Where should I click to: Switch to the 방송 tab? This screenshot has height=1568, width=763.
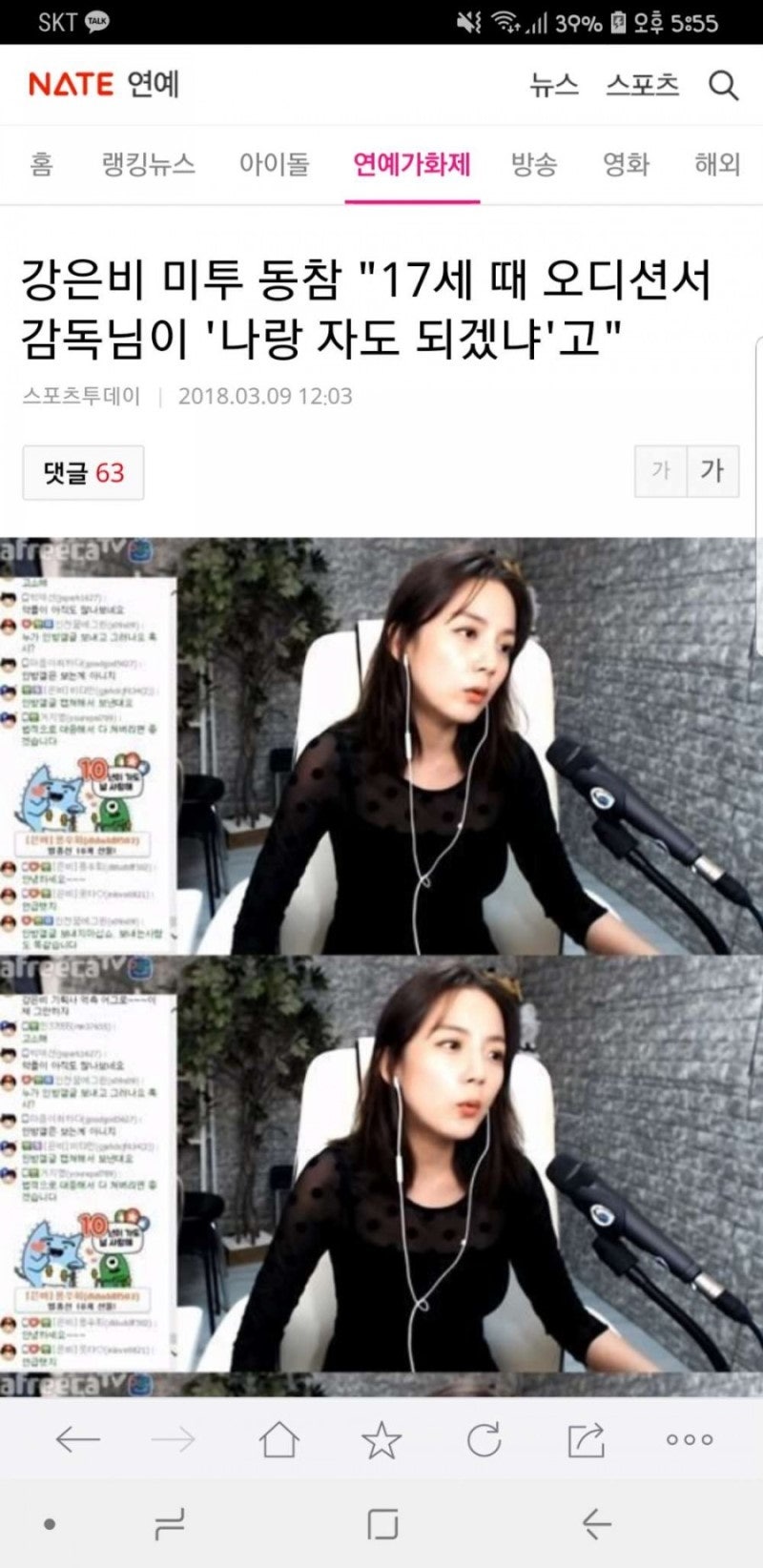(534, 164)
